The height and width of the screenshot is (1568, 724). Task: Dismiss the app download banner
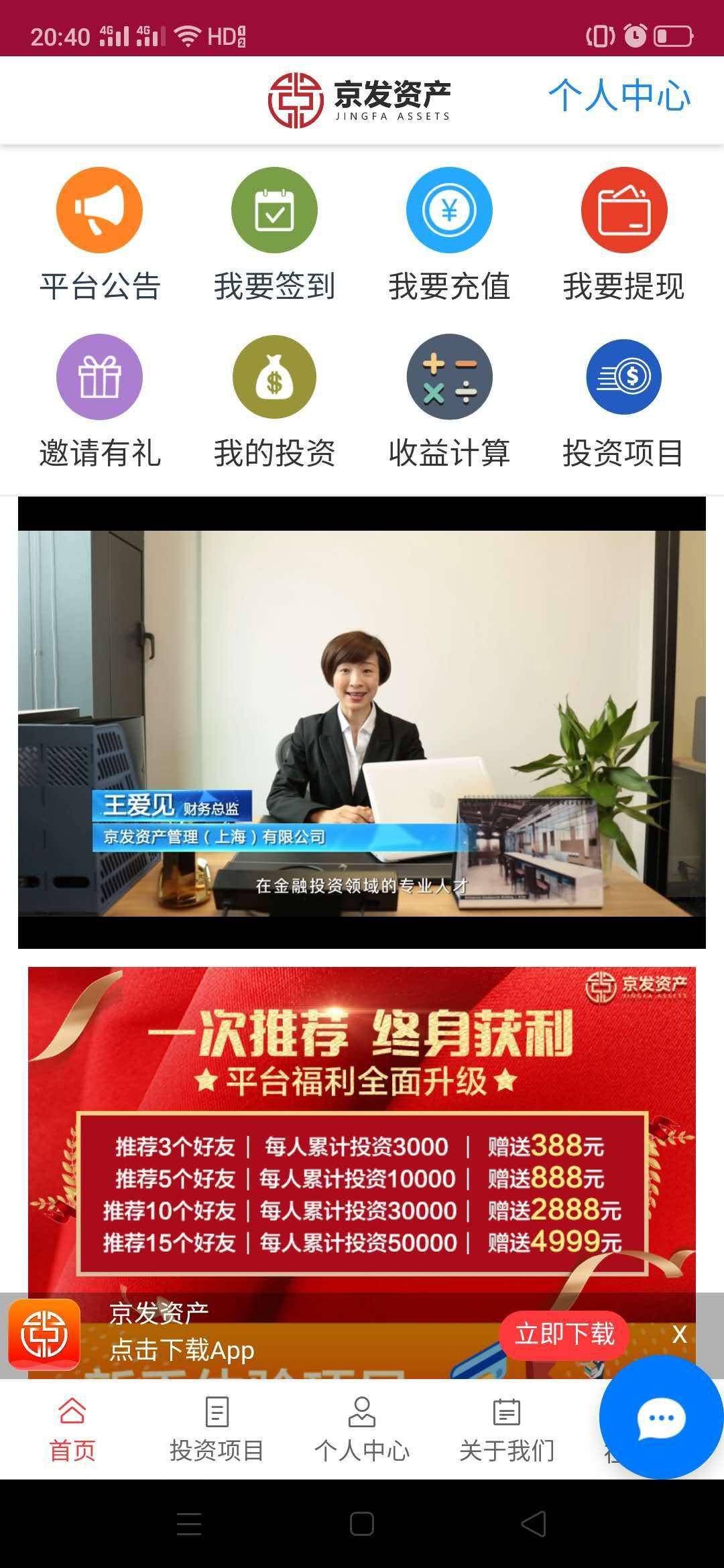coord(679,1334)
